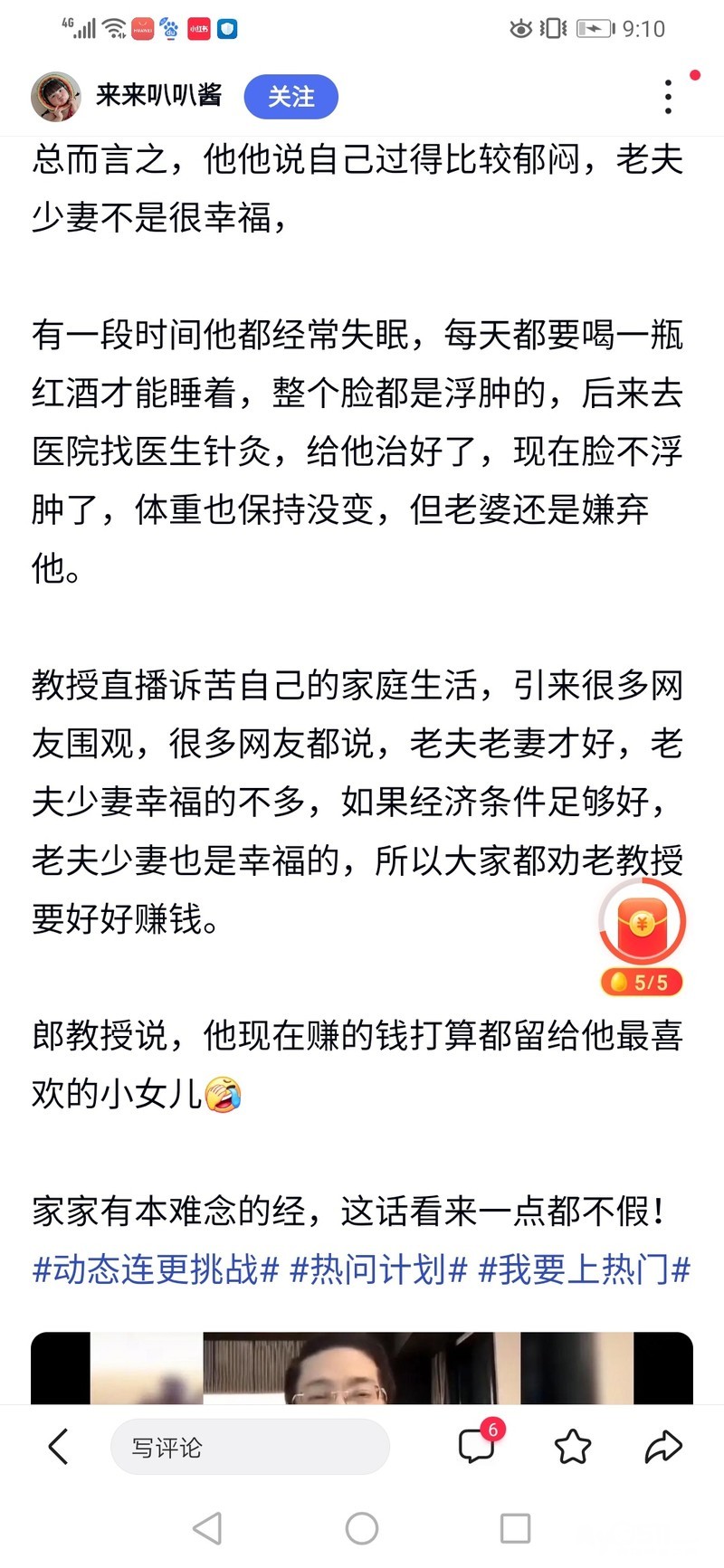Open the #热问计划# hashtag
Screen dimensions: 724x1568
point(378,1269)
